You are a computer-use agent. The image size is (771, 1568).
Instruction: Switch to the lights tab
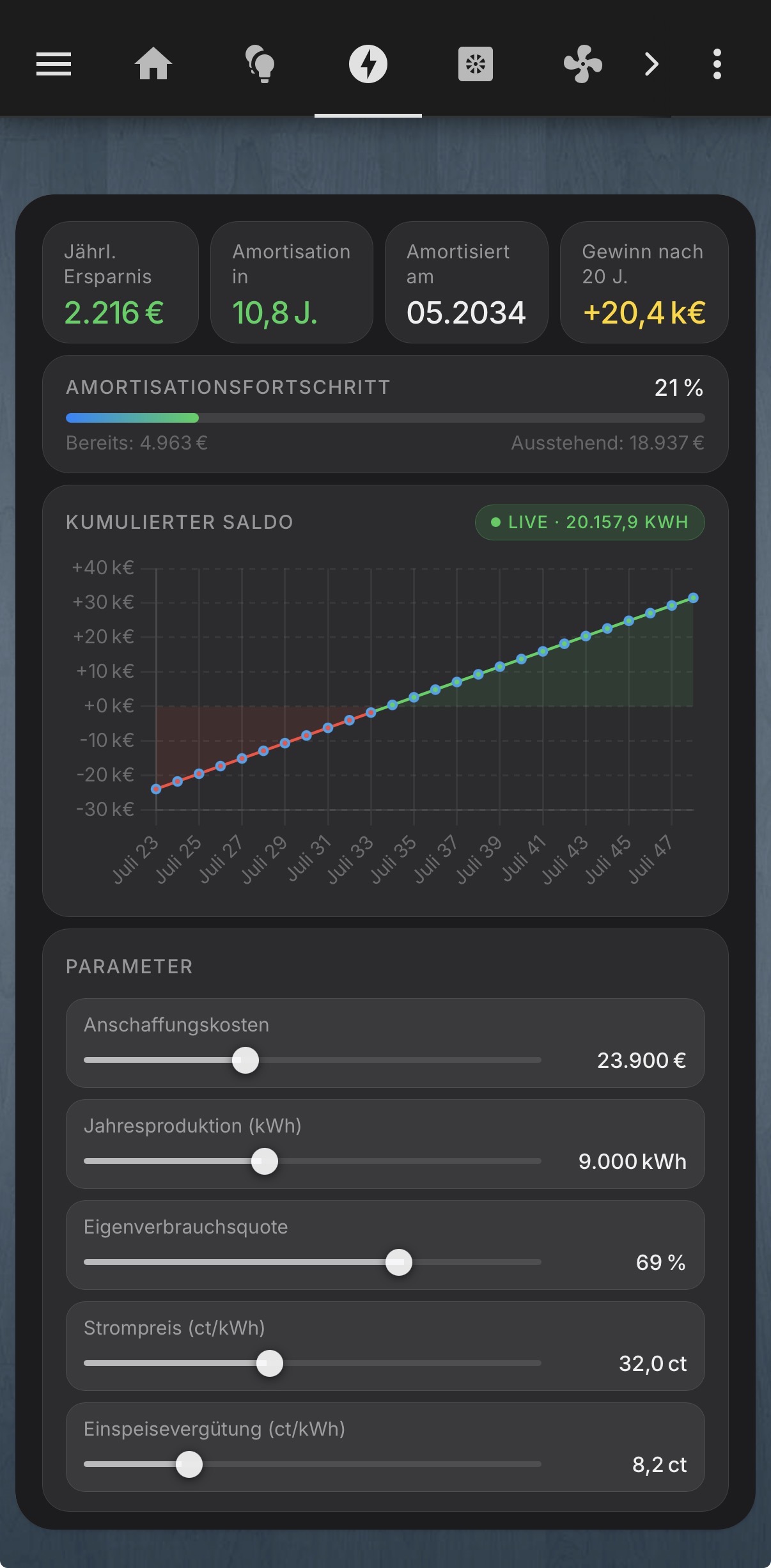260,64
